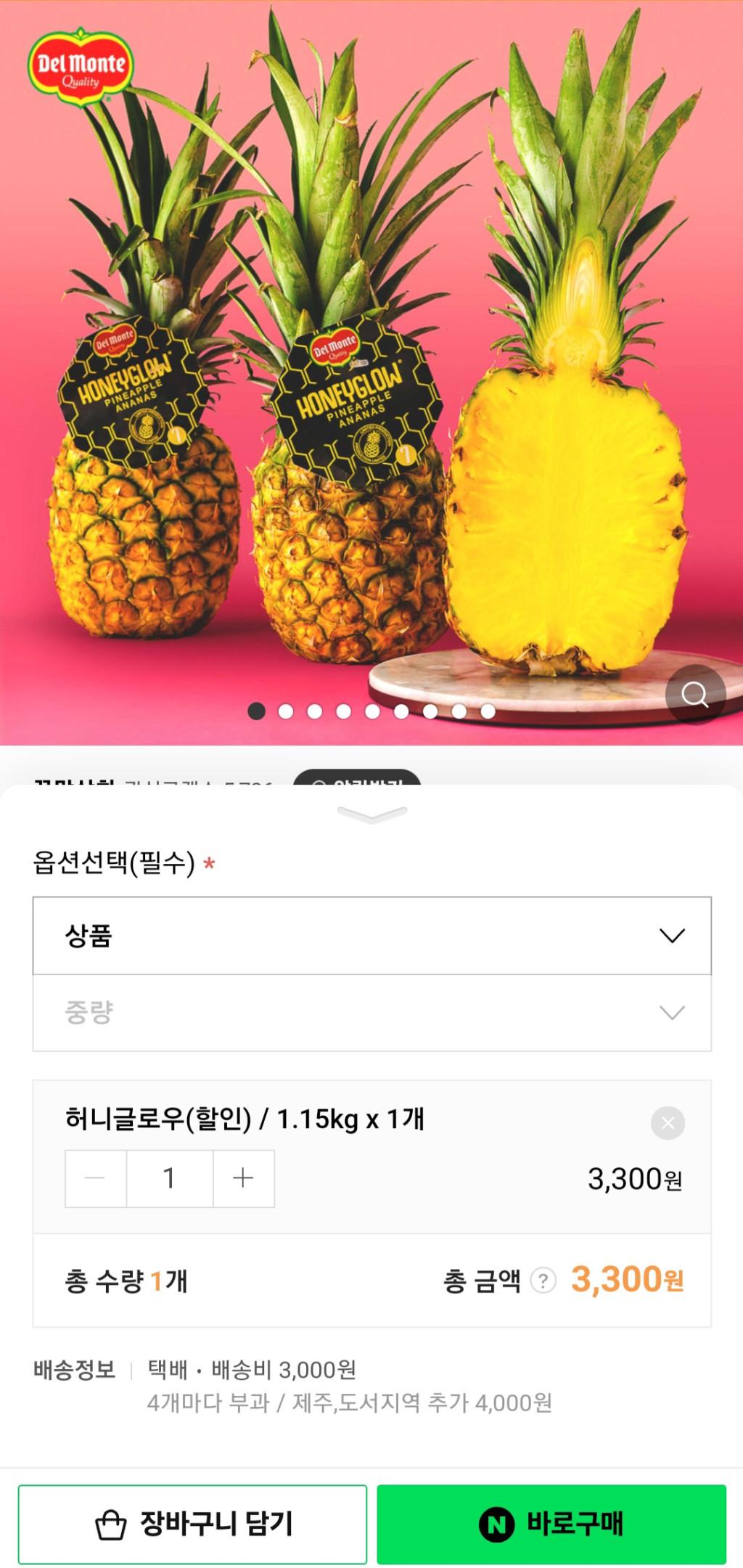The image size is (743, 1568).
Task: Collapse the option sheet with the chevron handle
Action: [x=371, y=815]
